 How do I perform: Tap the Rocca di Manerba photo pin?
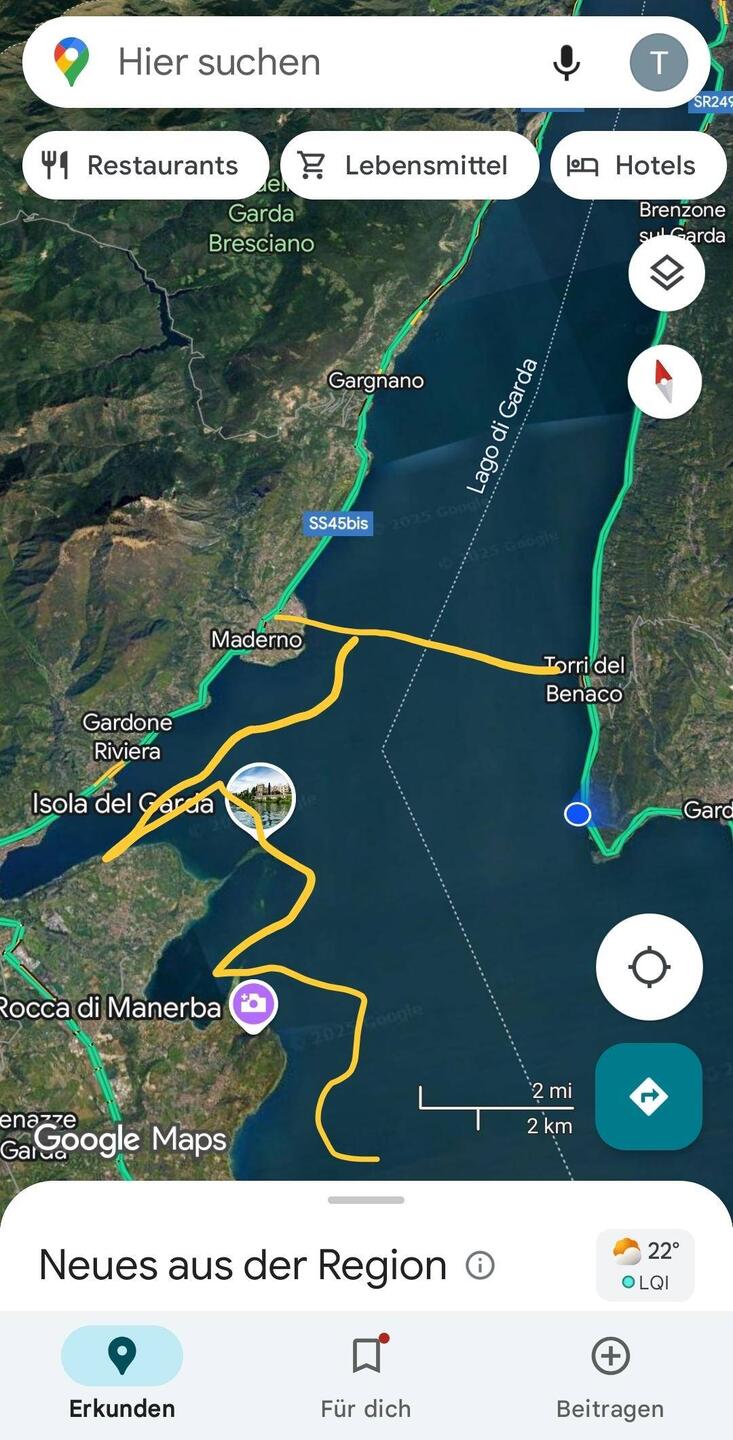[x=253, y=1004]
